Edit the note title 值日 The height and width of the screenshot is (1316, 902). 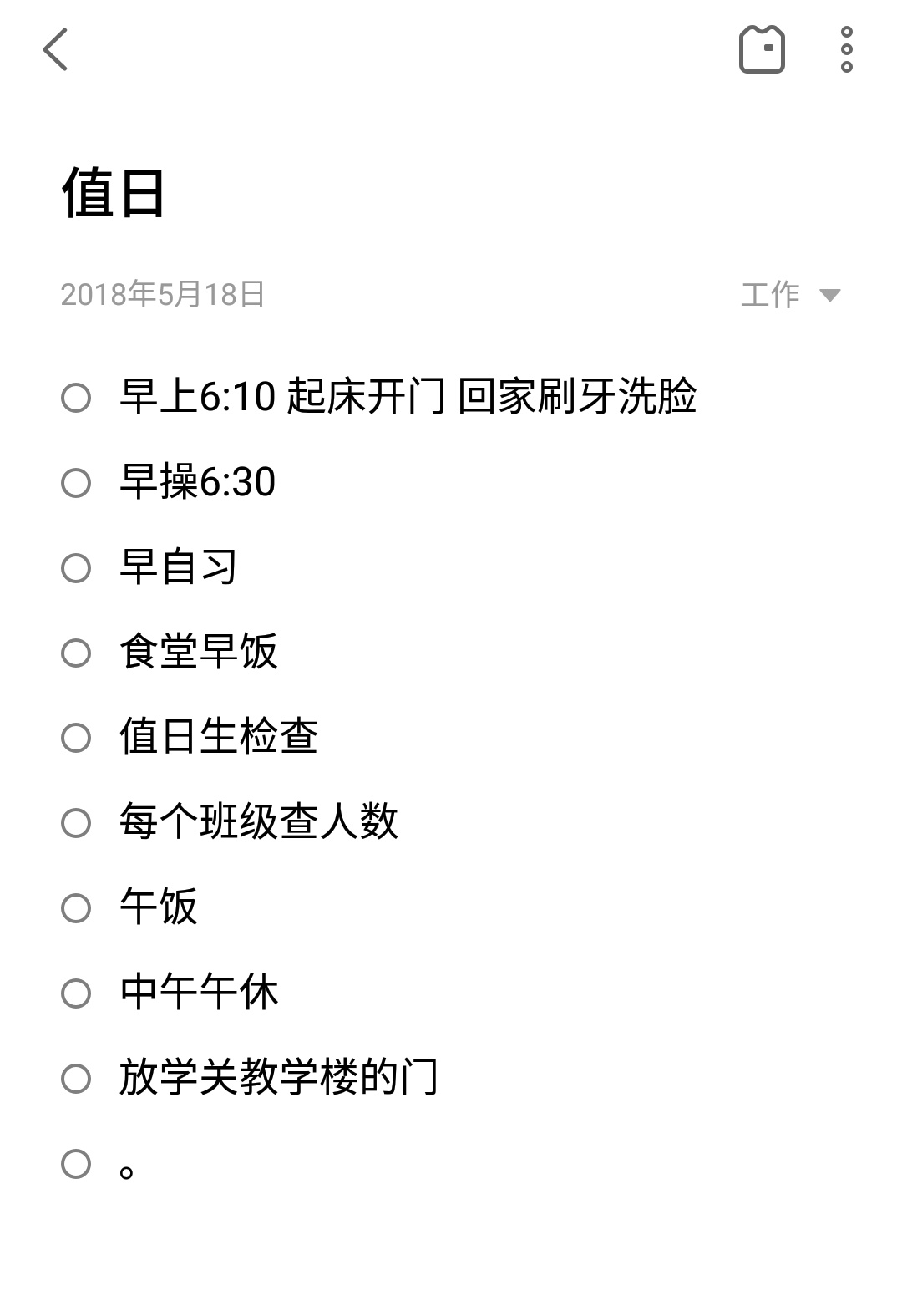[114, 193]
